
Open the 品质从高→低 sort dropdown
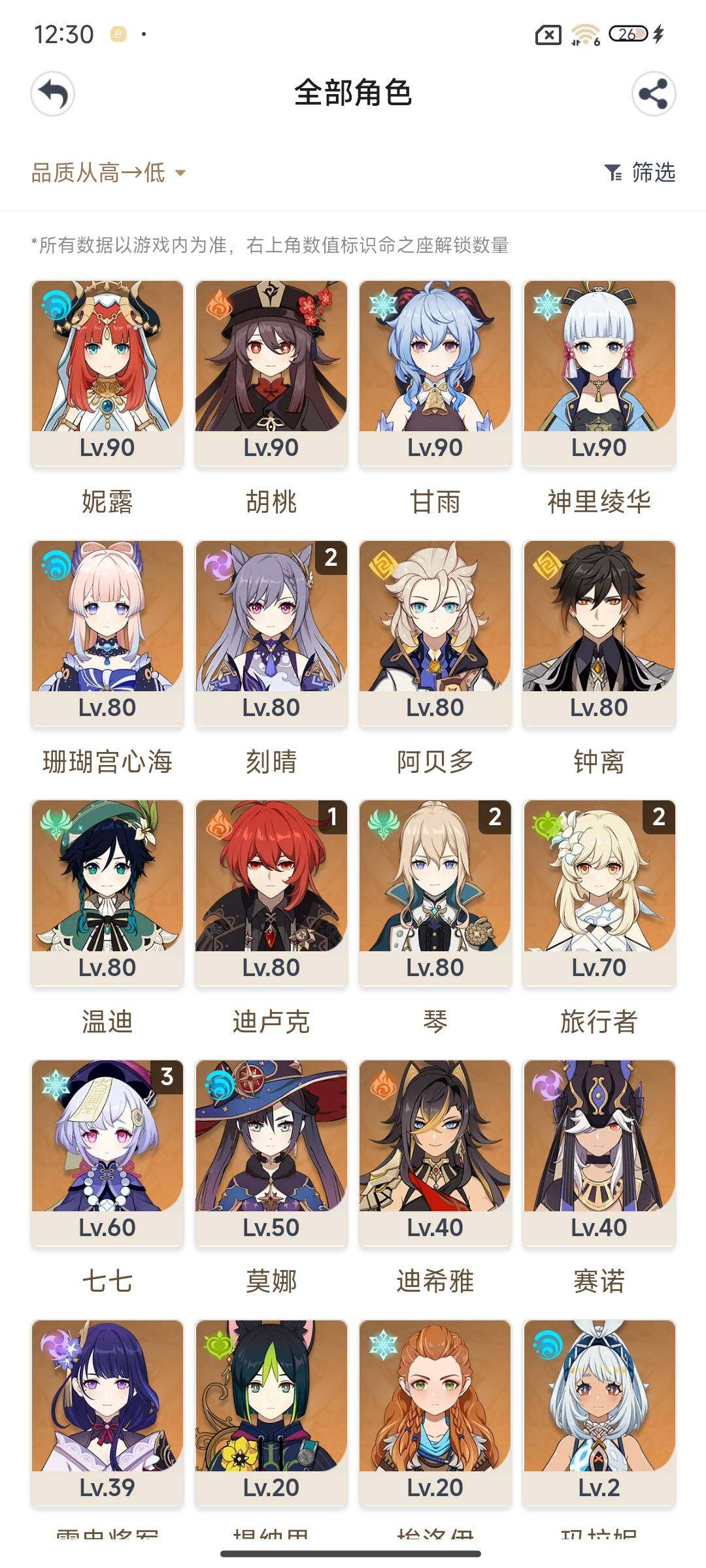[109, 173]
